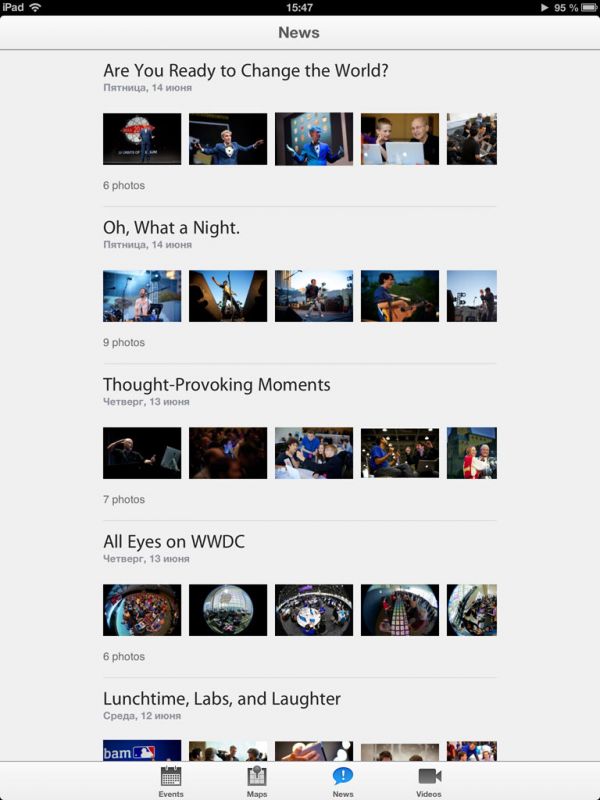Open first photo in All Eyes on WWDC
Screen dimensions: 600x800
pyautogui.click(x=142, y=610)
